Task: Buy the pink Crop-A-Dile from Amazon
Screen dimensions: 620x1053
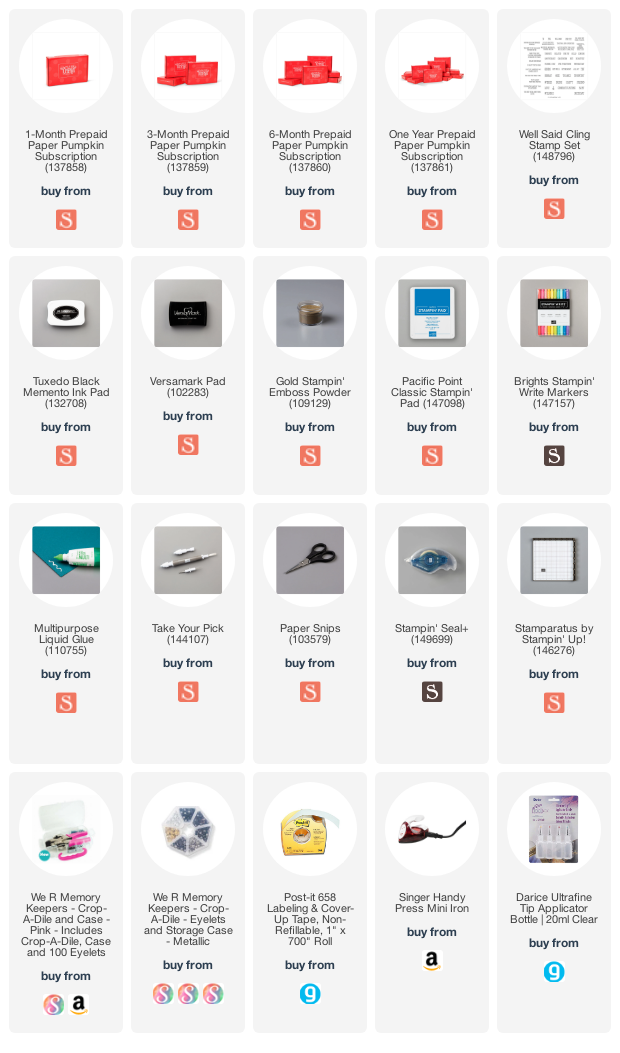Action: click(x=79, y=1005)
